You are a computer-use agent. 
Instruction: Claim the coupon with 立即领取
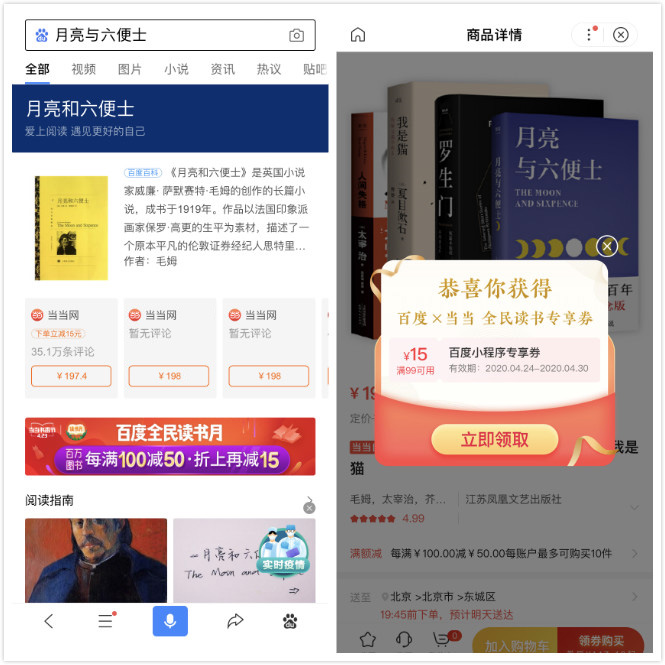click(494, 439)
